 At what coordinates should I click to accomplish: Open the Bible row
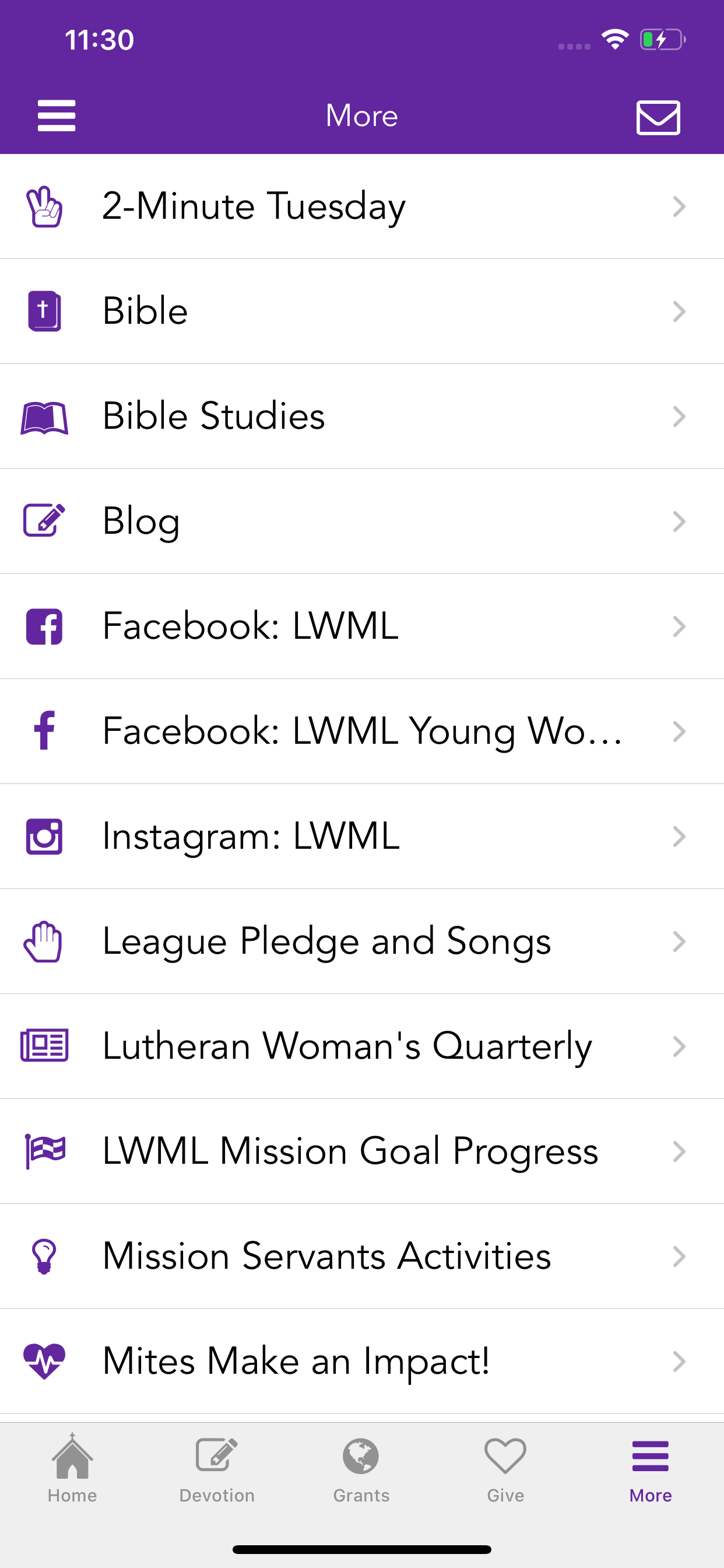tap(362, 311)
